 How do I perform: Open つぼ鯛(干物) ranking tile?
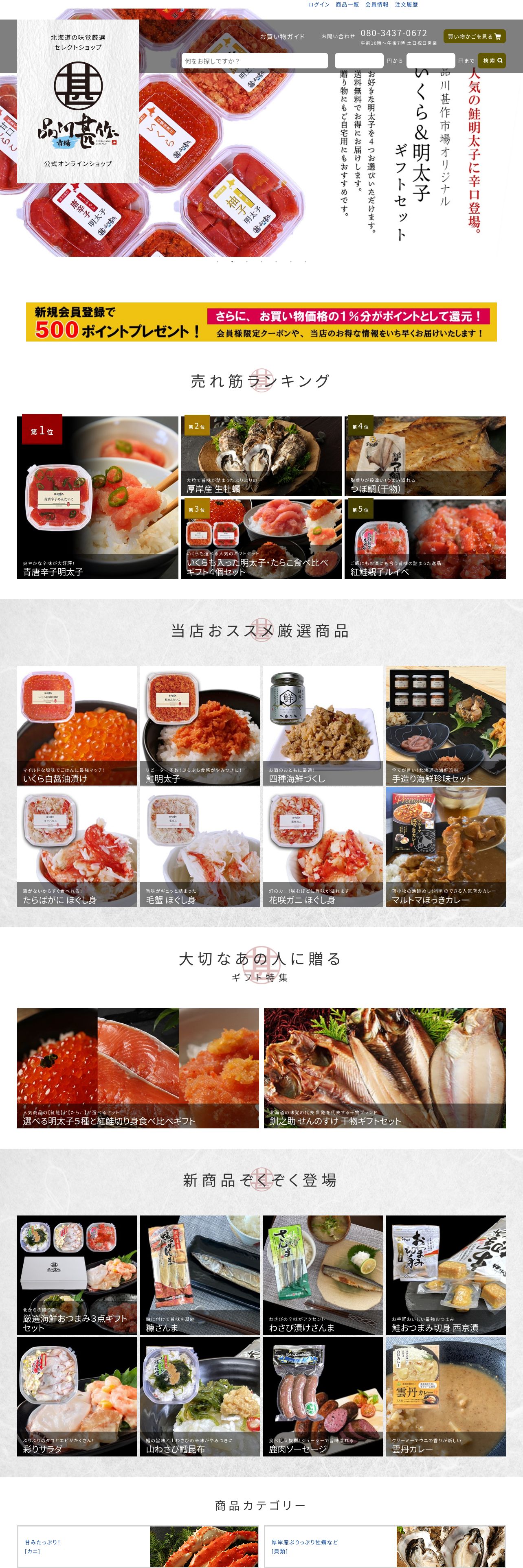tap(425, 456)
